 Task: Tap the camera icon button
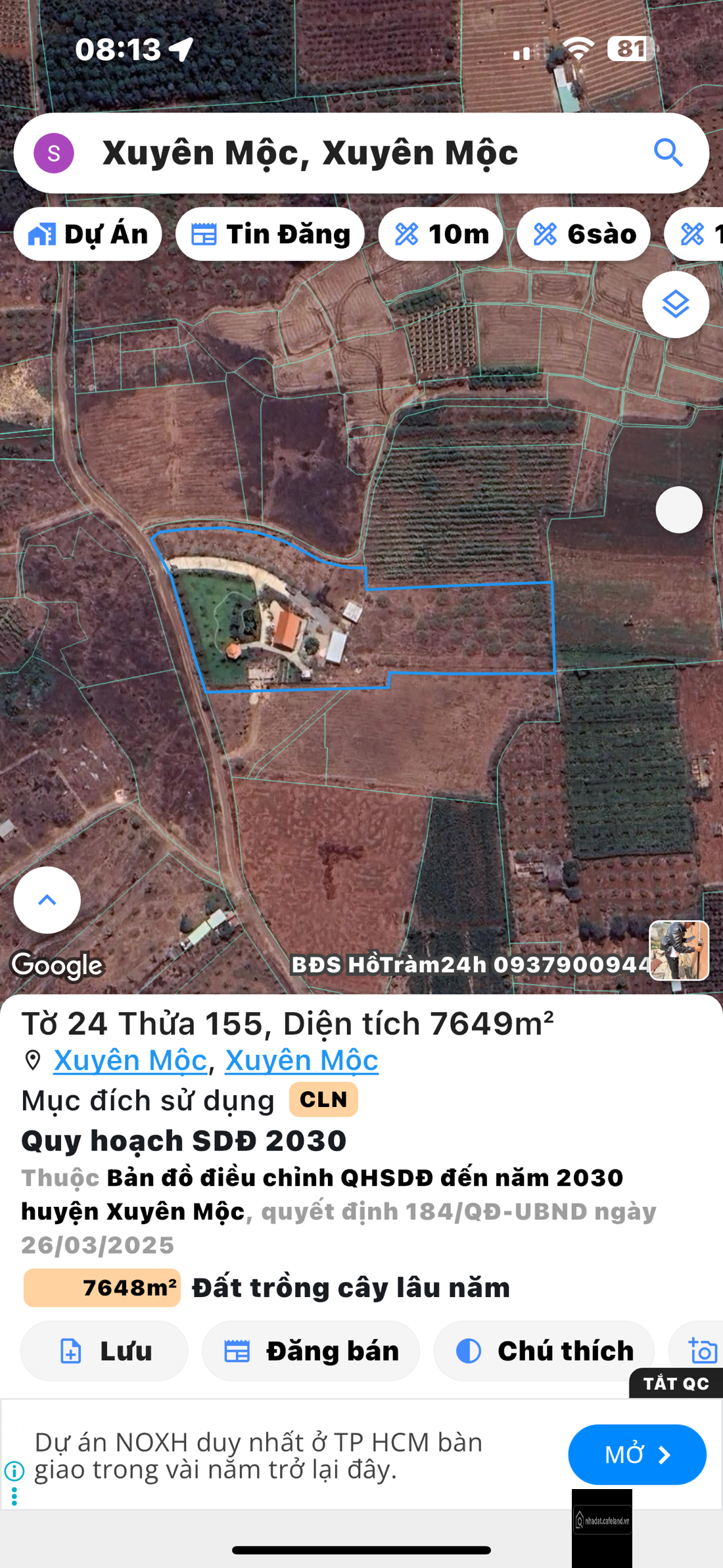[703, 1351]
